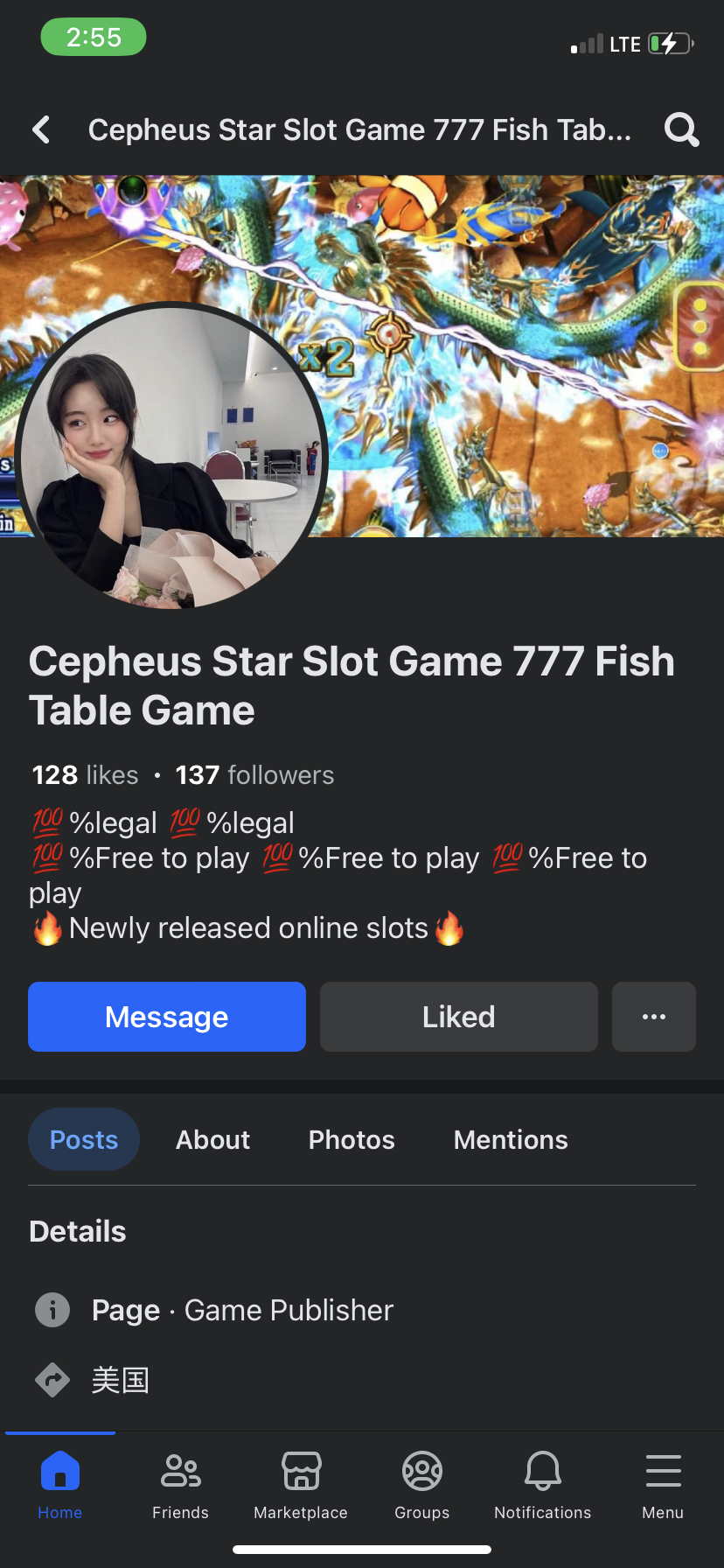
Task: Go to Home in bottom navigation
Action: pos(60,1485)
